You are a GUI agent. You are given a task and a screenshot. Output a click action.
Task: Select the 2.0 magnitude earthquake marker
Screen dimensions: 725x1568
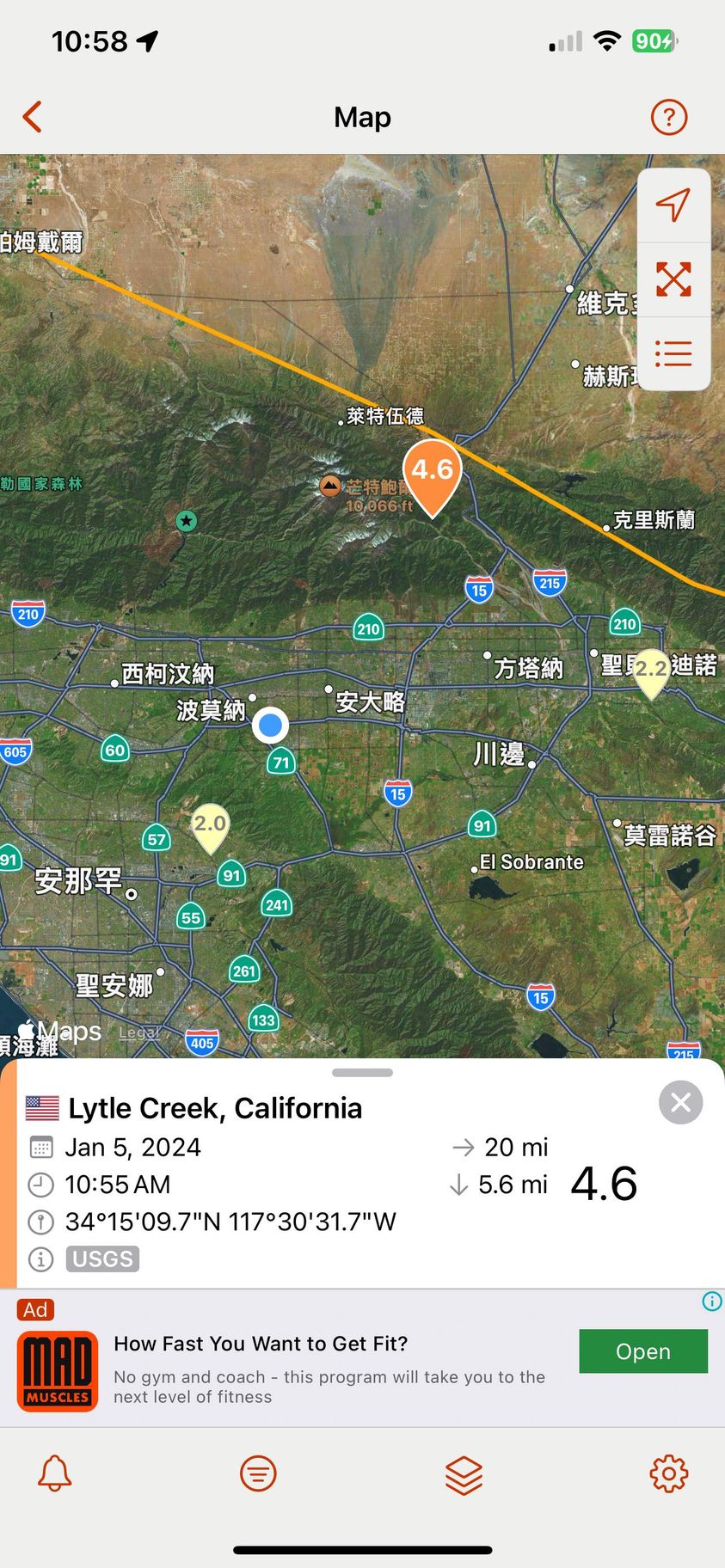pos(210,825)
